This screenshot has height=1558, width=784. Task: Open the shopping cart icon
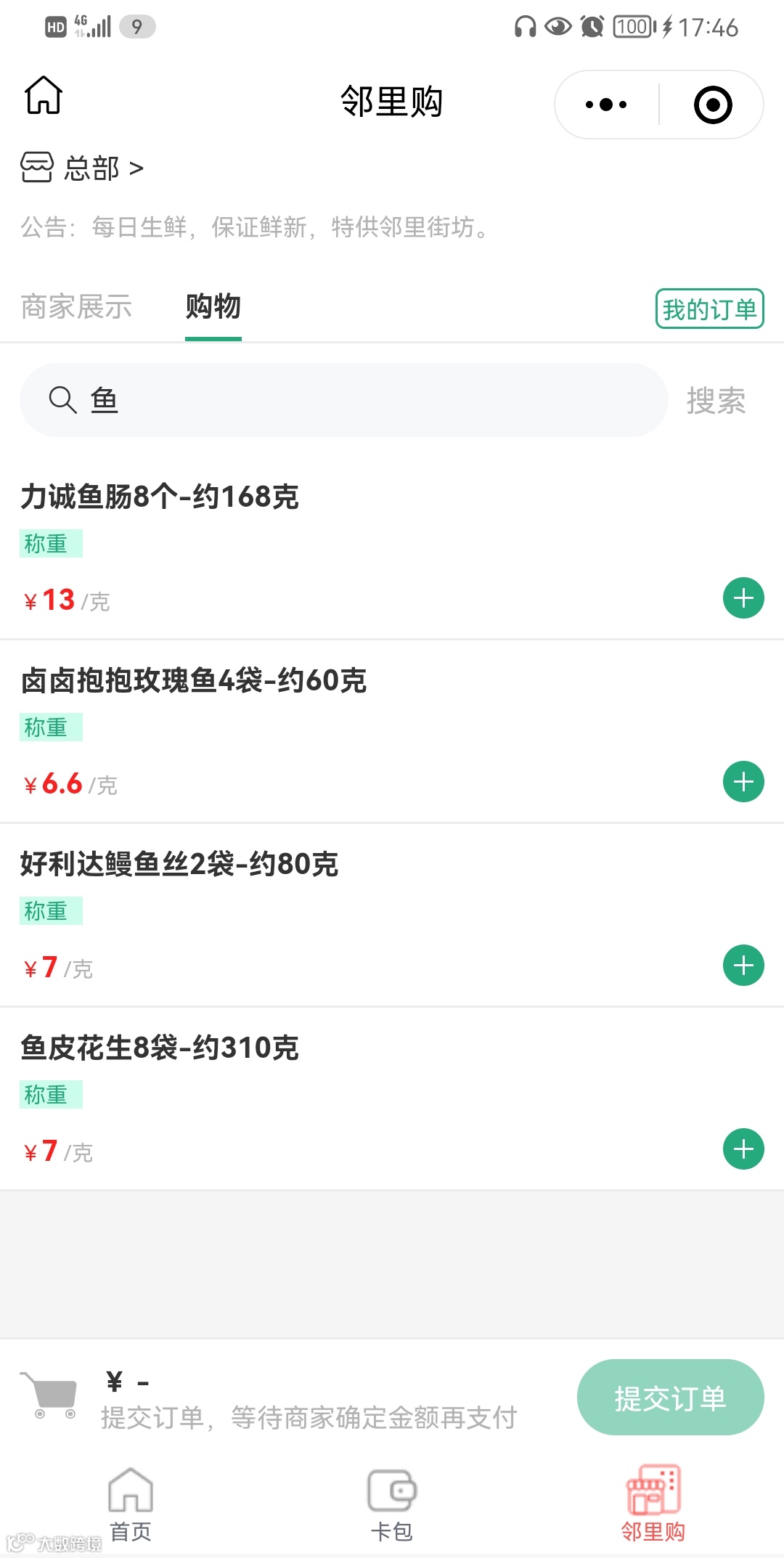pyautogui.click(x=49, y=1395)
